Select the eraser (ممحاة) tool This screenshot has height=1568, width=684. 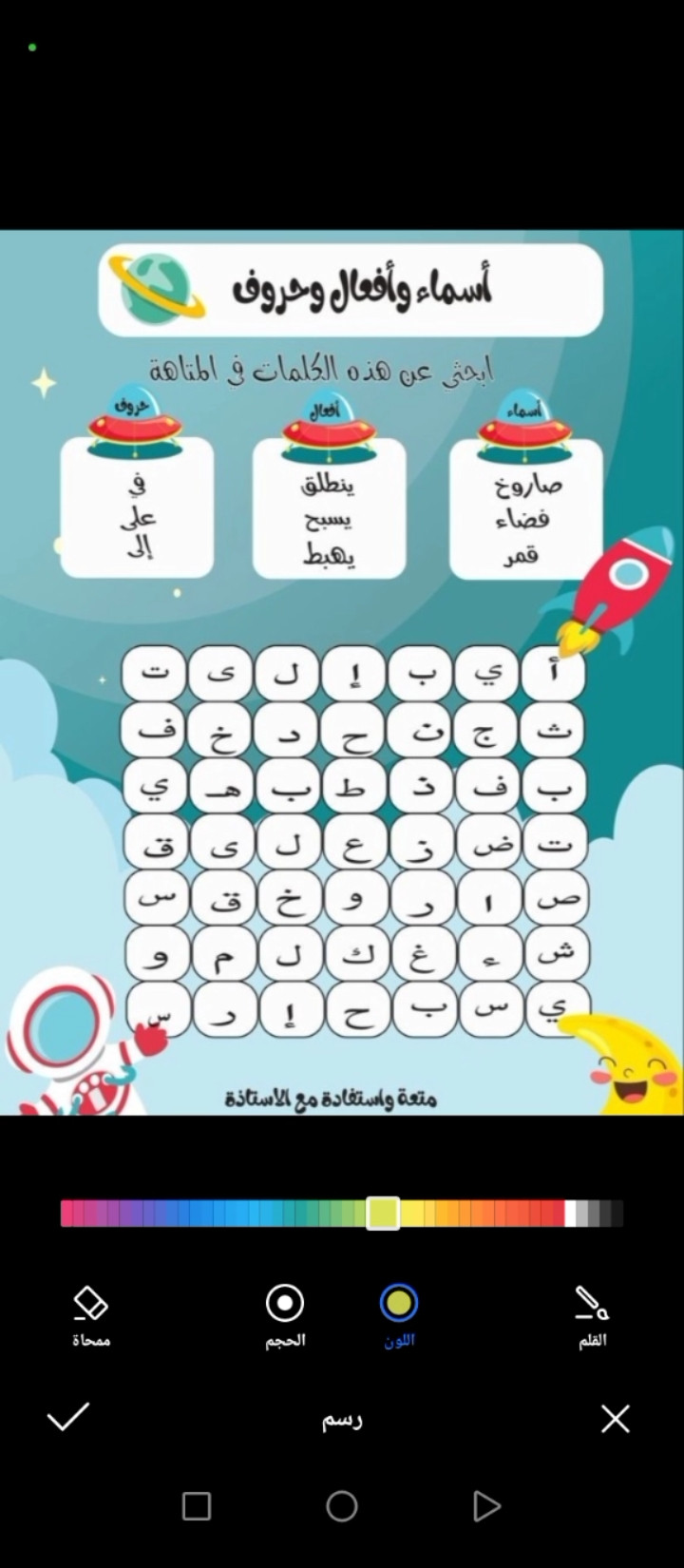pyautogui.click(x=91, y=1314)
